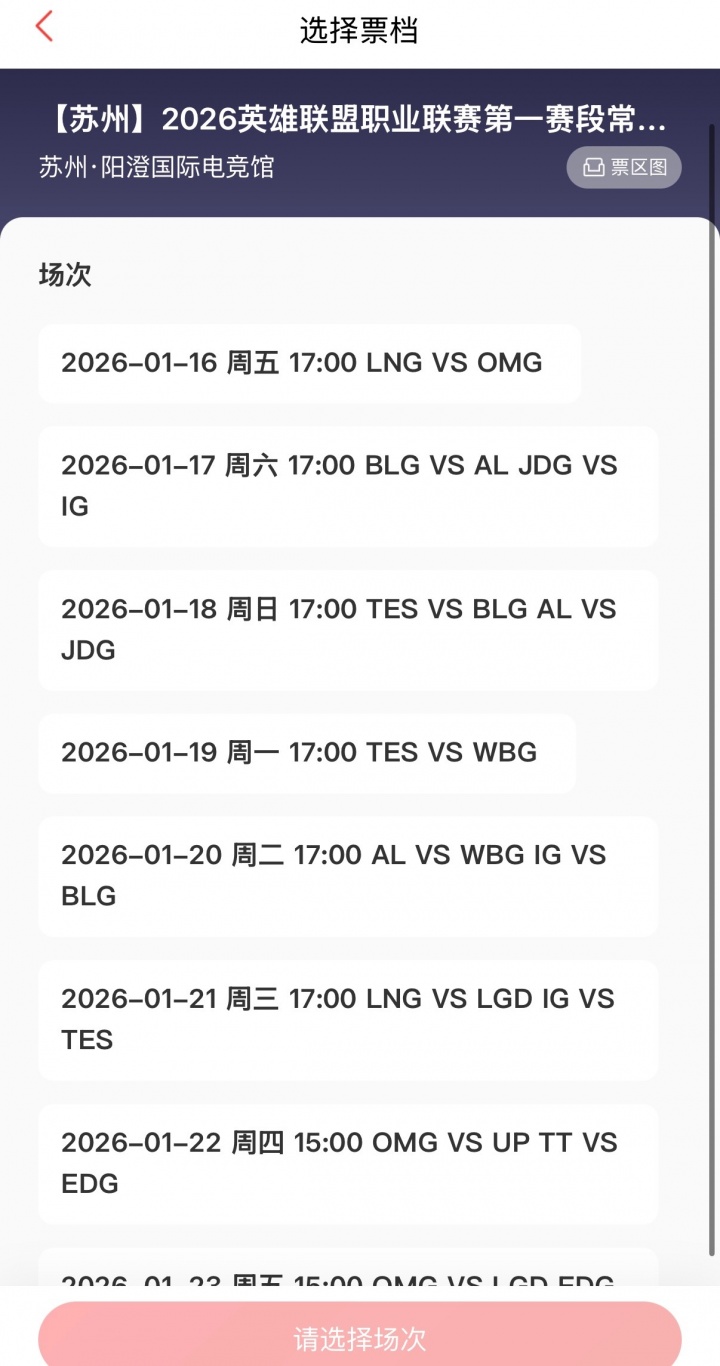Open the 票区图 seating map
Viewport: 720px width, 1366px height.
click(x=624, y=167)
